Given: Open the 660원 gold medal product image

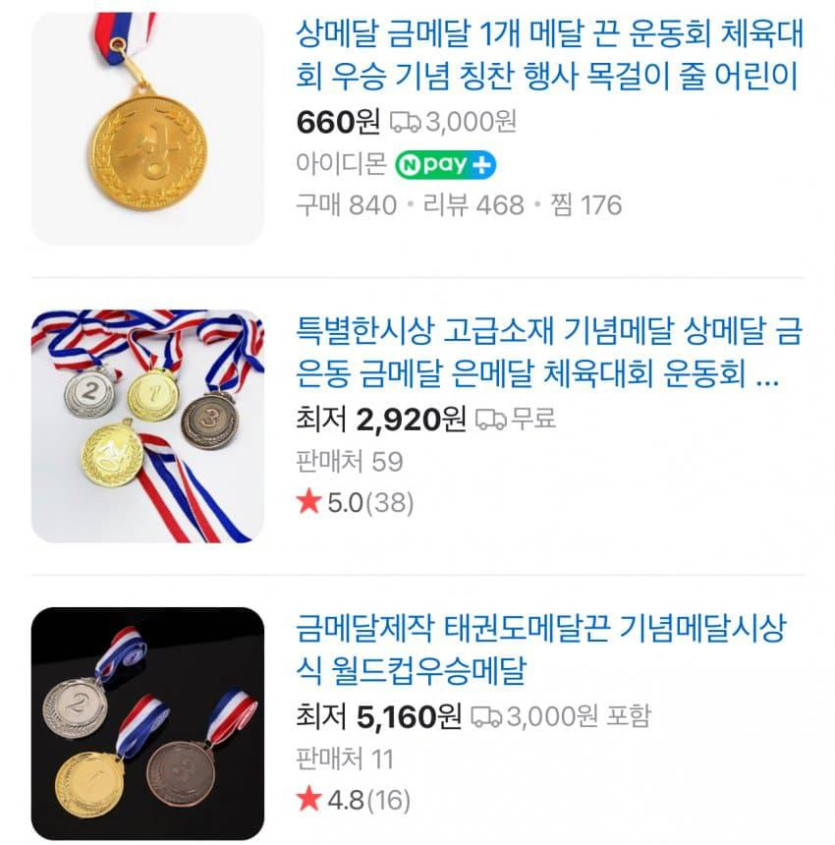Looking at the screenshot, I should [148, 128].
